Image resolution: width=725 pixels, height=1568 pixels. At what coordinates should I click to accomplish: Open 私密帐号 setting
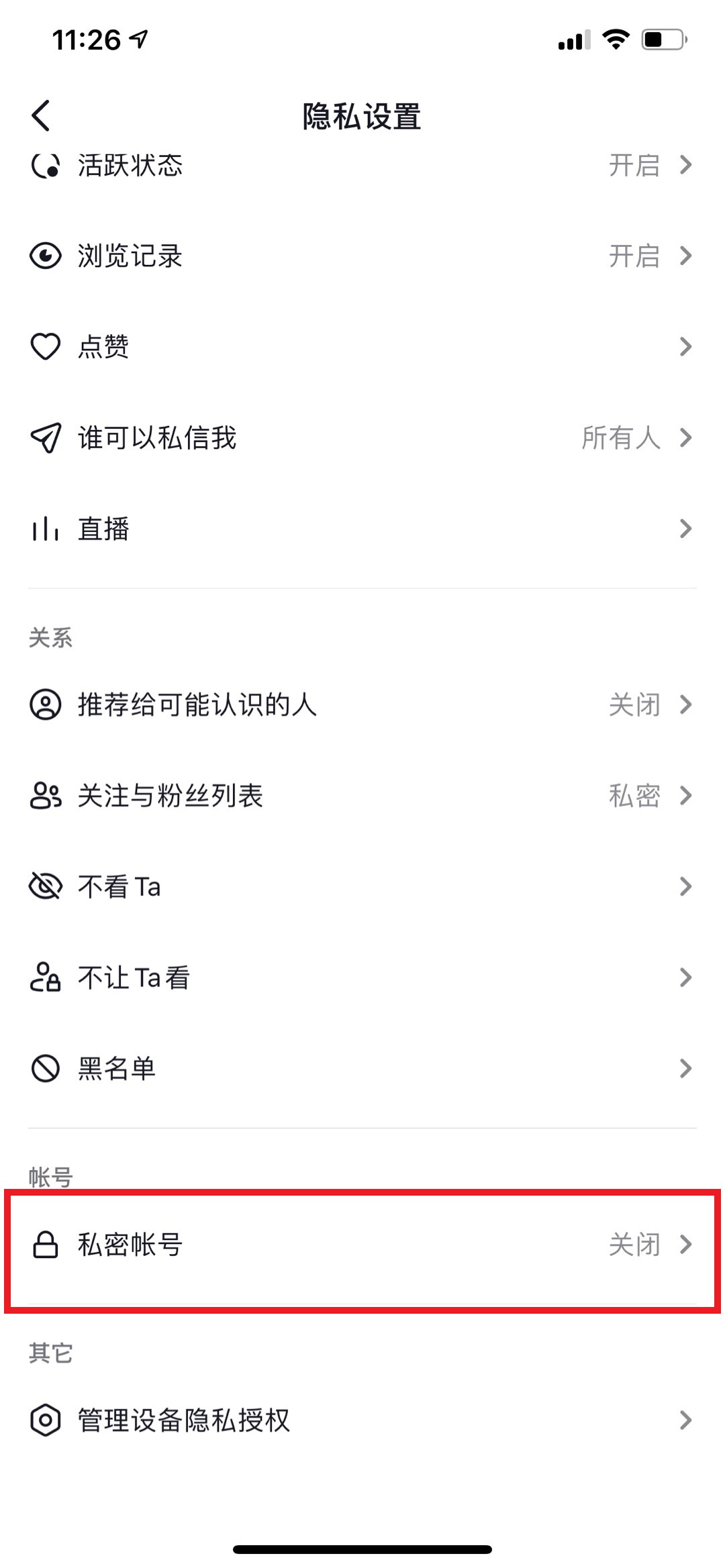pyautogui.click(x=362, y=1245)
